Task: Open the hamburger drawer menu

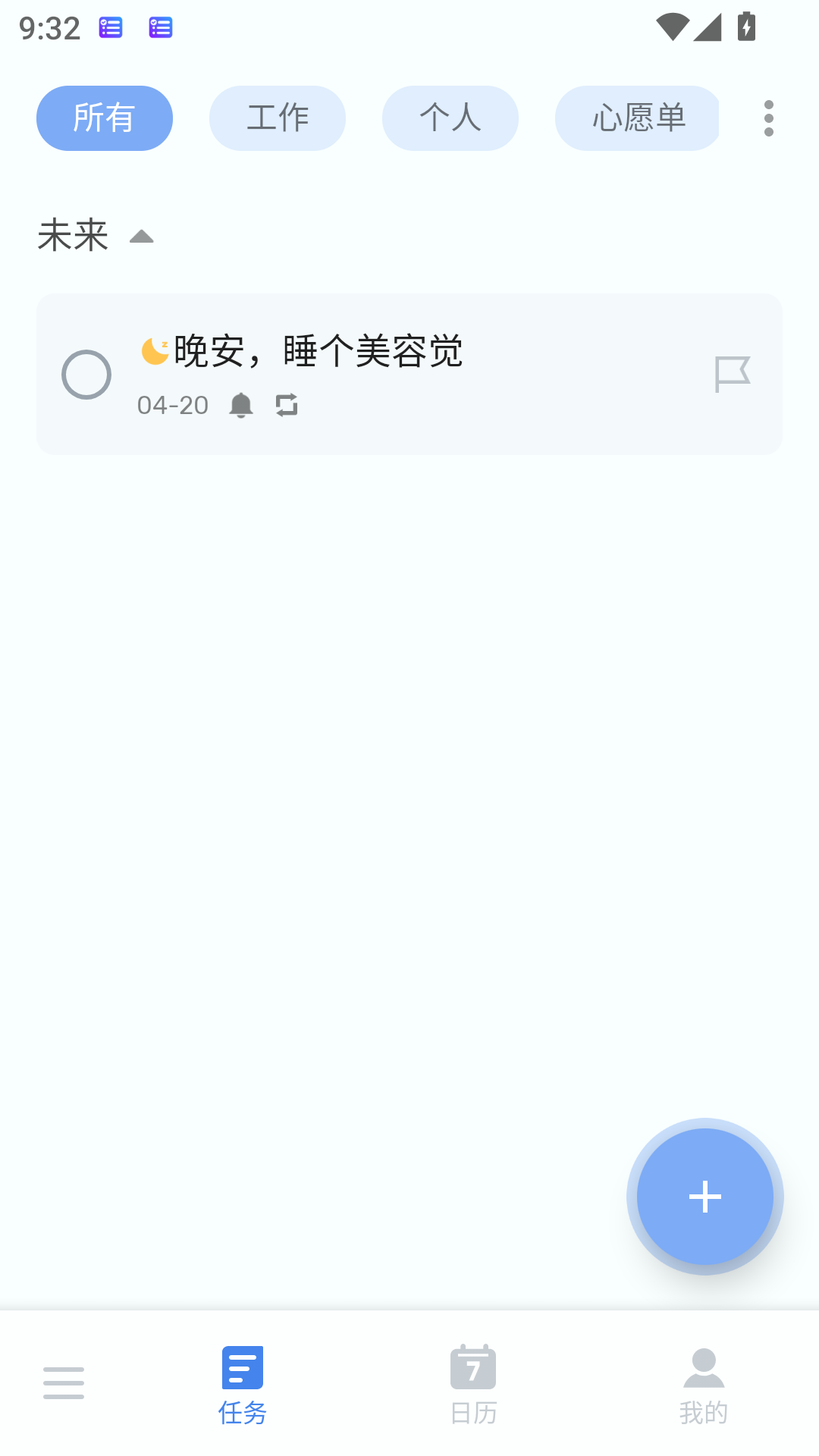Action: click(x=64, y=1382)
